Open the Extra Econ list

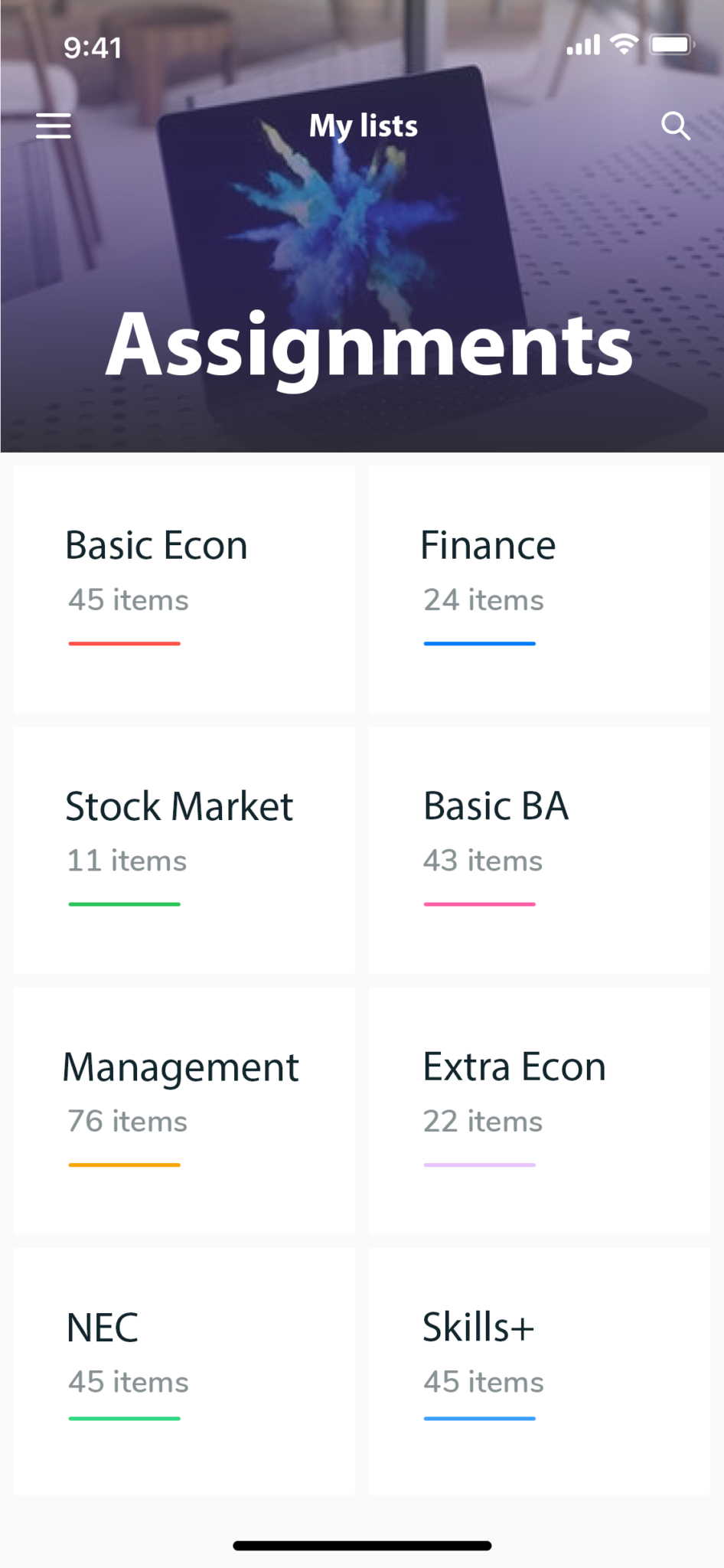tap(540, 1111)
